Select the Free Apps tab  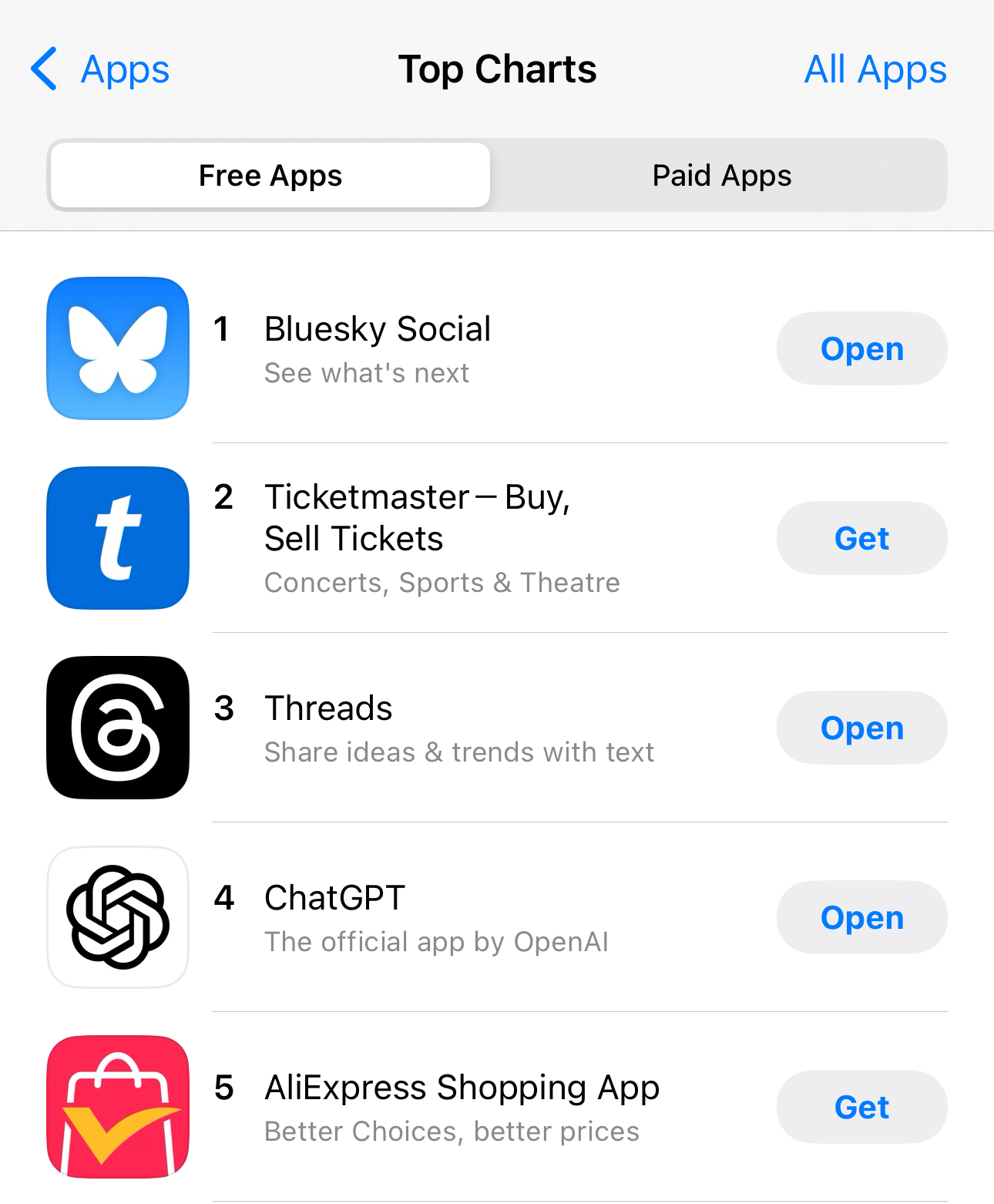pyautogui.click(x=270, y=176)
